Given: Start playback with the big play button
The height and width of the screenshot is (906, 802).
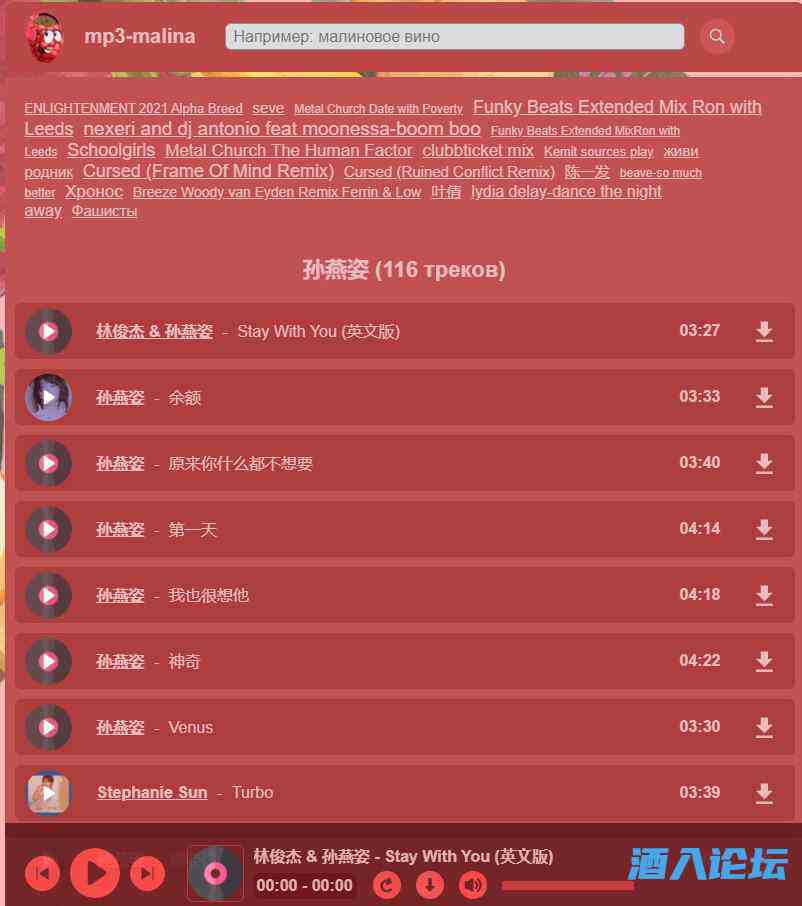Looking at the screenshot, I should [95, 874].
